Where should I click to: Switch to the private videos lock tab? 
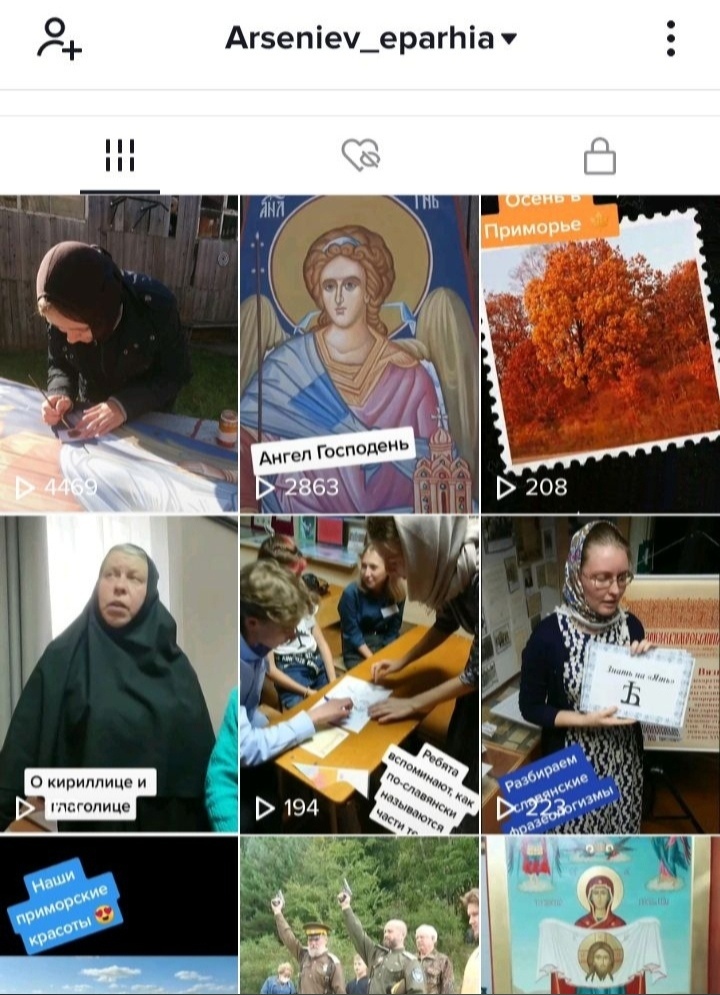pos(599,156)
